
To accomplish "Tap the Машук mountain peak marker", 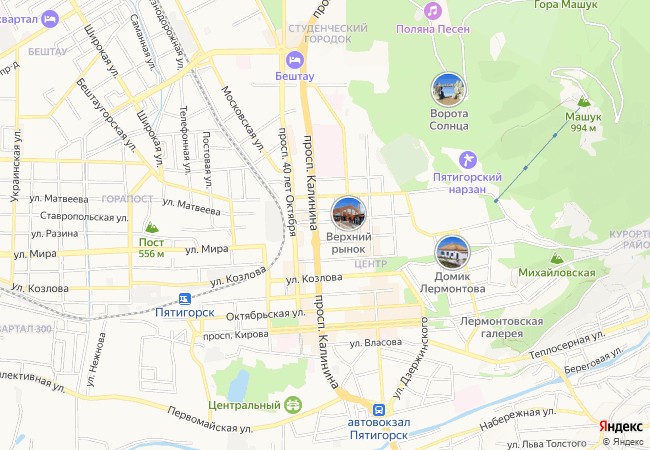I will [584, 101].
